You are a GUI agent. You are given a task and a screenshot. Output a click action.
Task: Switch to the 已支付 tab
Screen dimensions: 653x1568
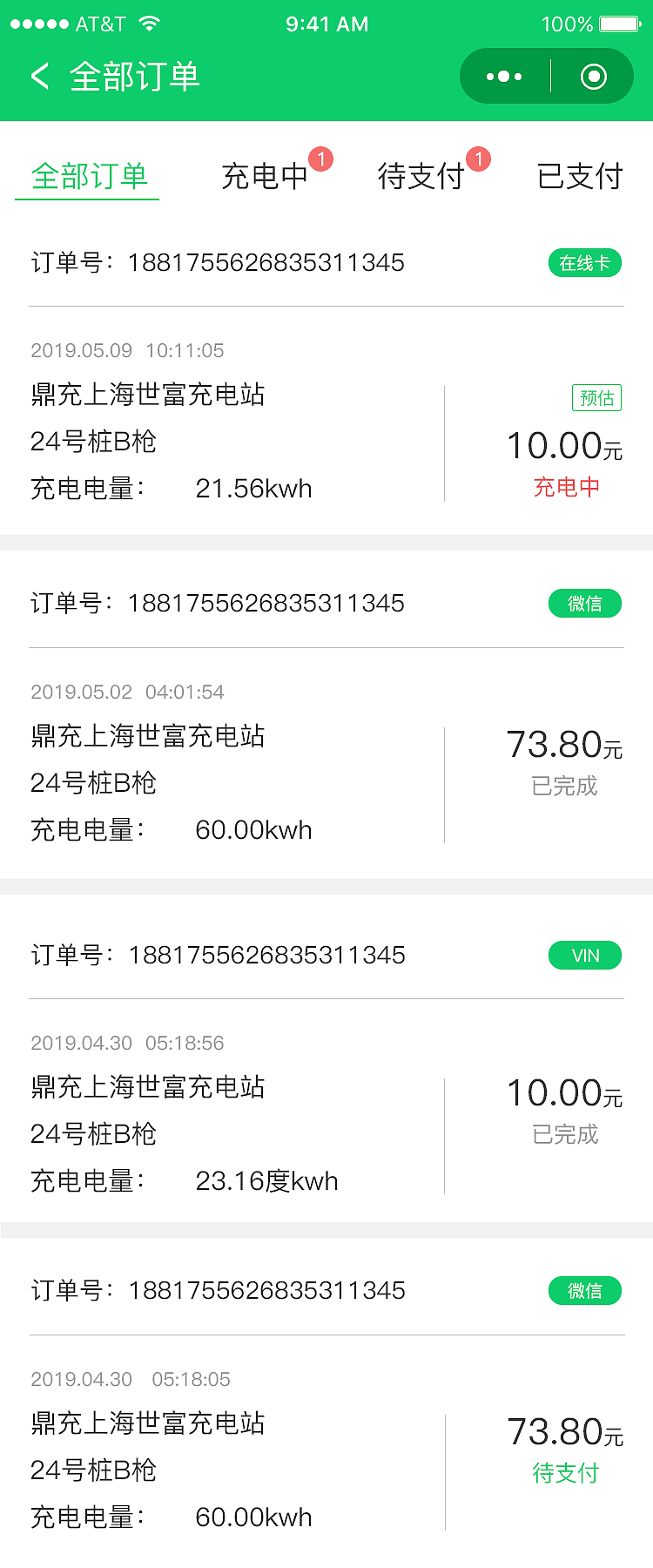click(580, 175)
